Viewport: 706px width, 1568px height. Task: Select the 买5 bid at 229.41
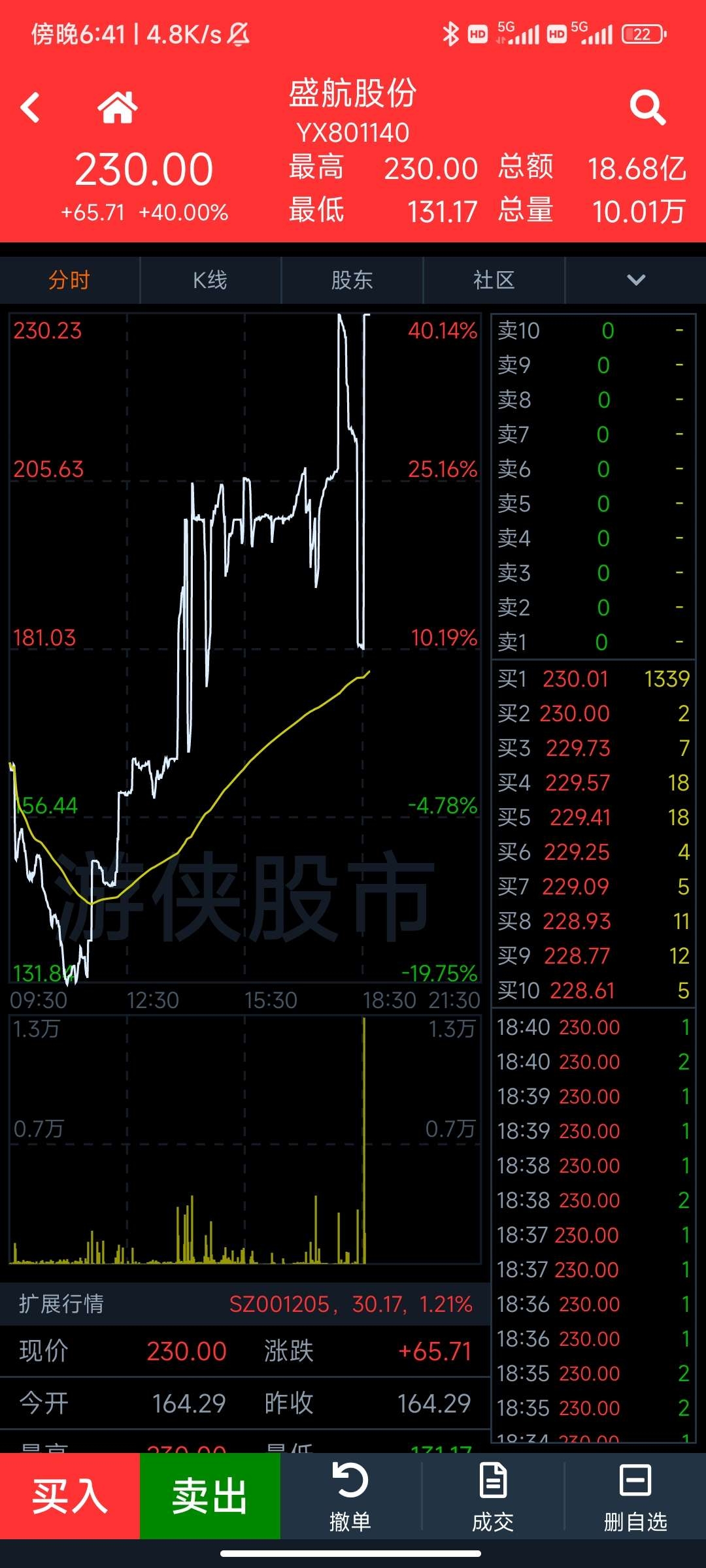click(594, 817)
